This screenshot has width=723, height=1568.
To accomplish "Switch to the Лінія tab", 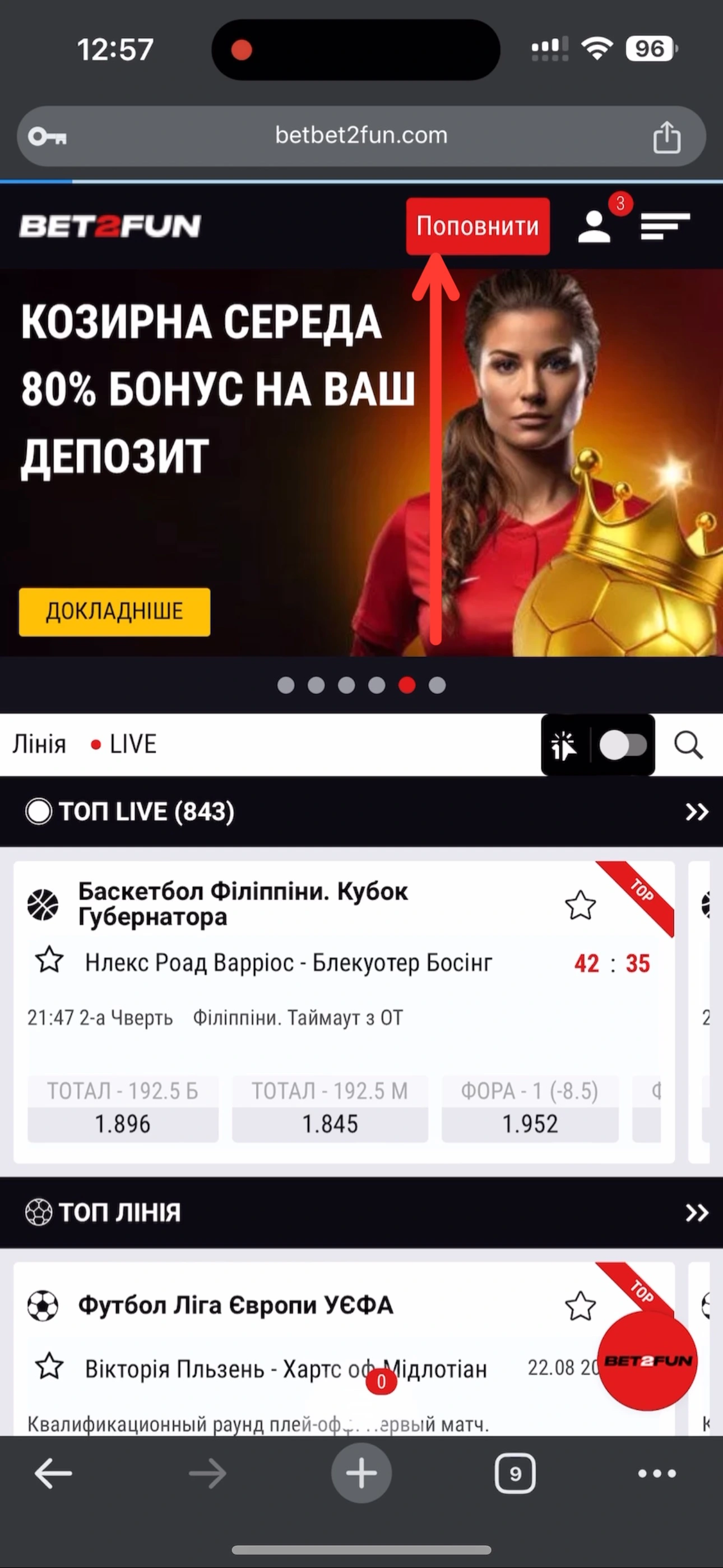I will (x=40, y=744).
